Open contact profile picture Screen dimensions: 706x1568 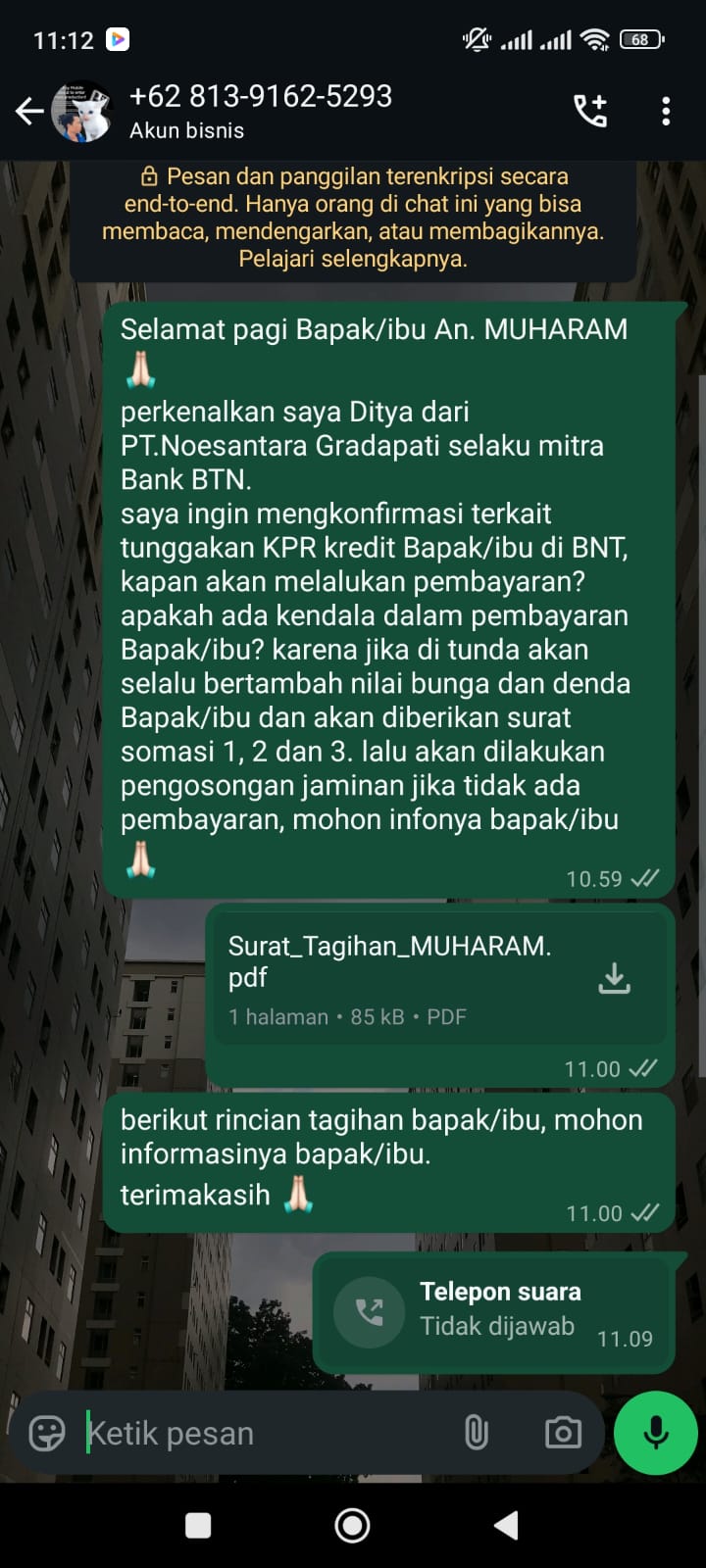point(82,112)
